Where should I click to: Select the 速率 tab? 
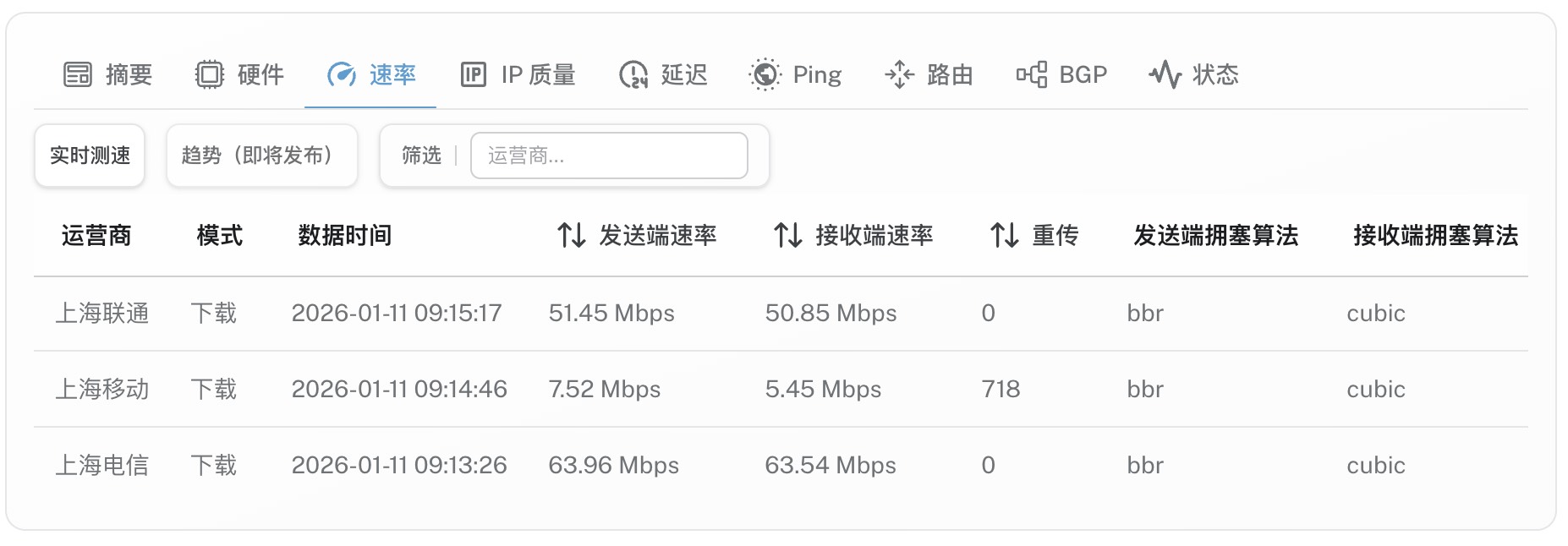[371, 75]
